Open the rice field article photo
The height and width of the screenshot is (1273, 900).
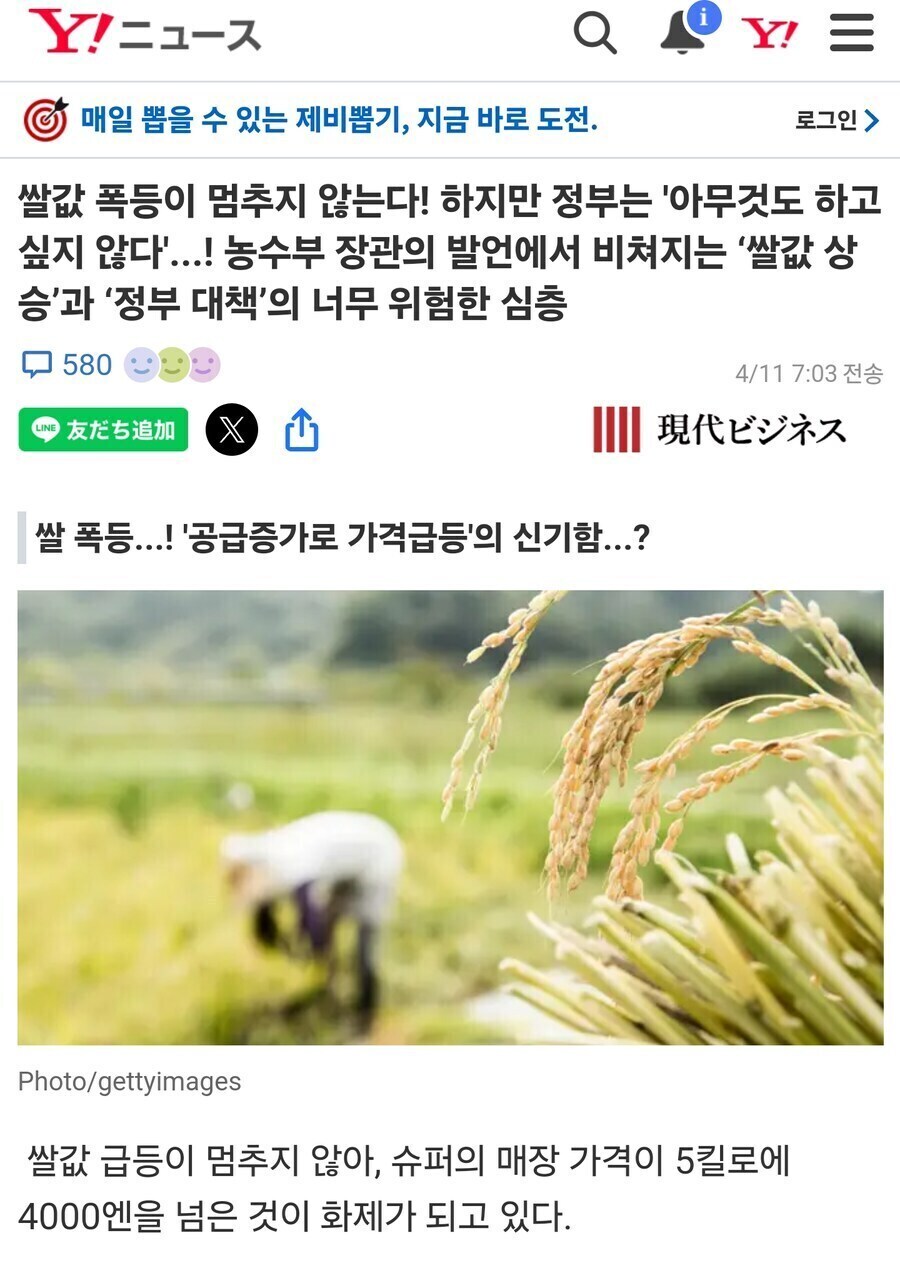pos(450,817)
